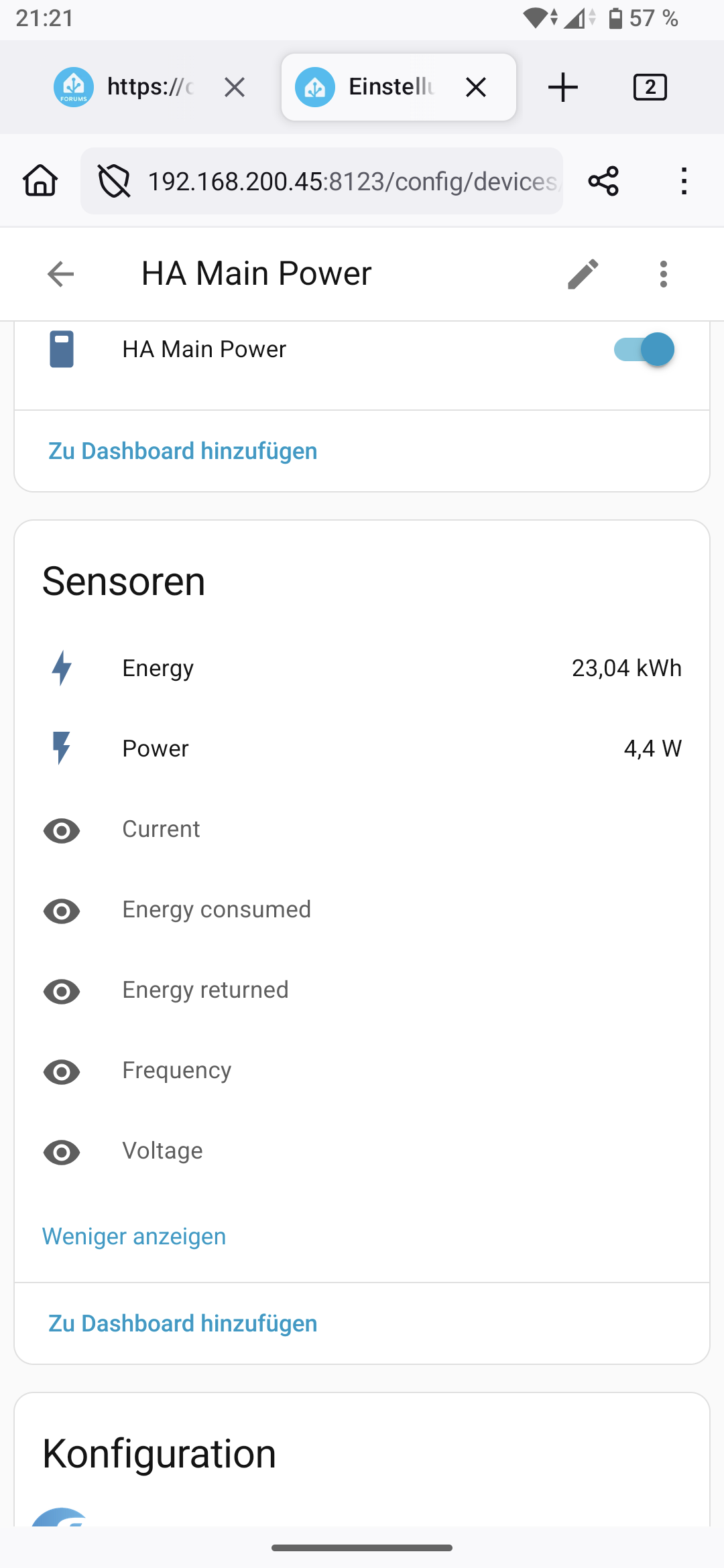Show the open tabs counter

click(650, 87)
